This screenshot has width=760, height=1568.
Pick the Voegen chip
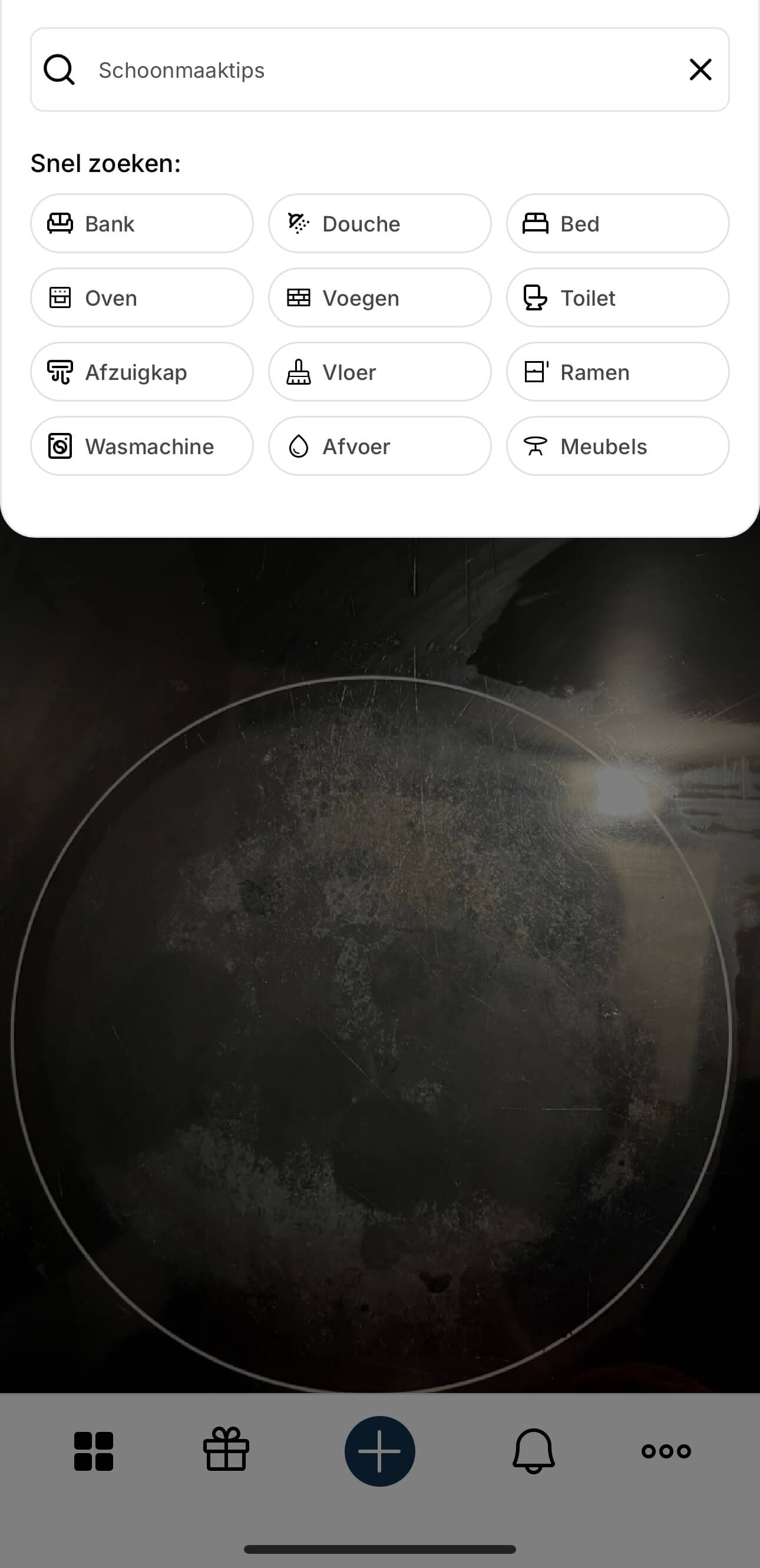(x=379, y=297)
